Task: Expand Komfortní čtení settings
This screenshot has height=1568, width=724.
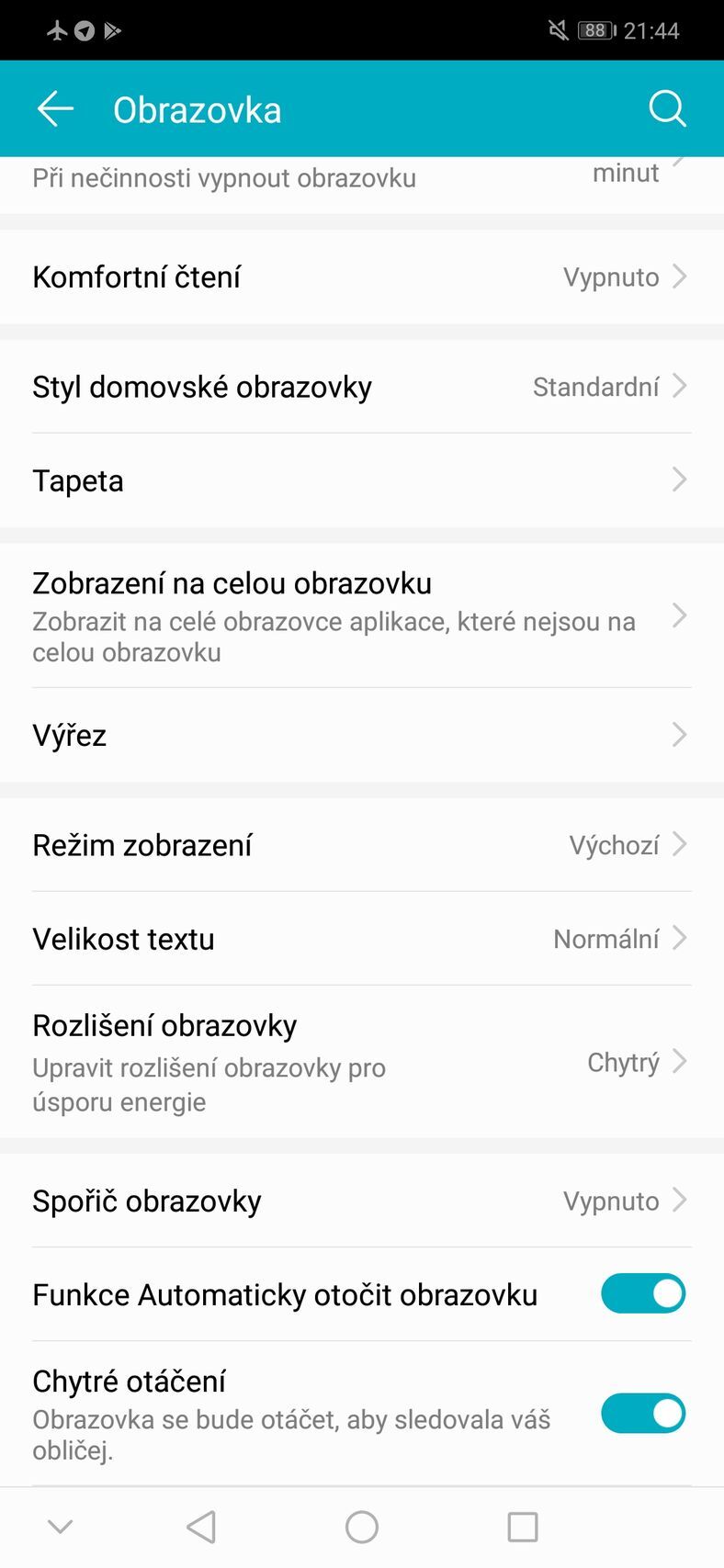Action: (361, 276)
